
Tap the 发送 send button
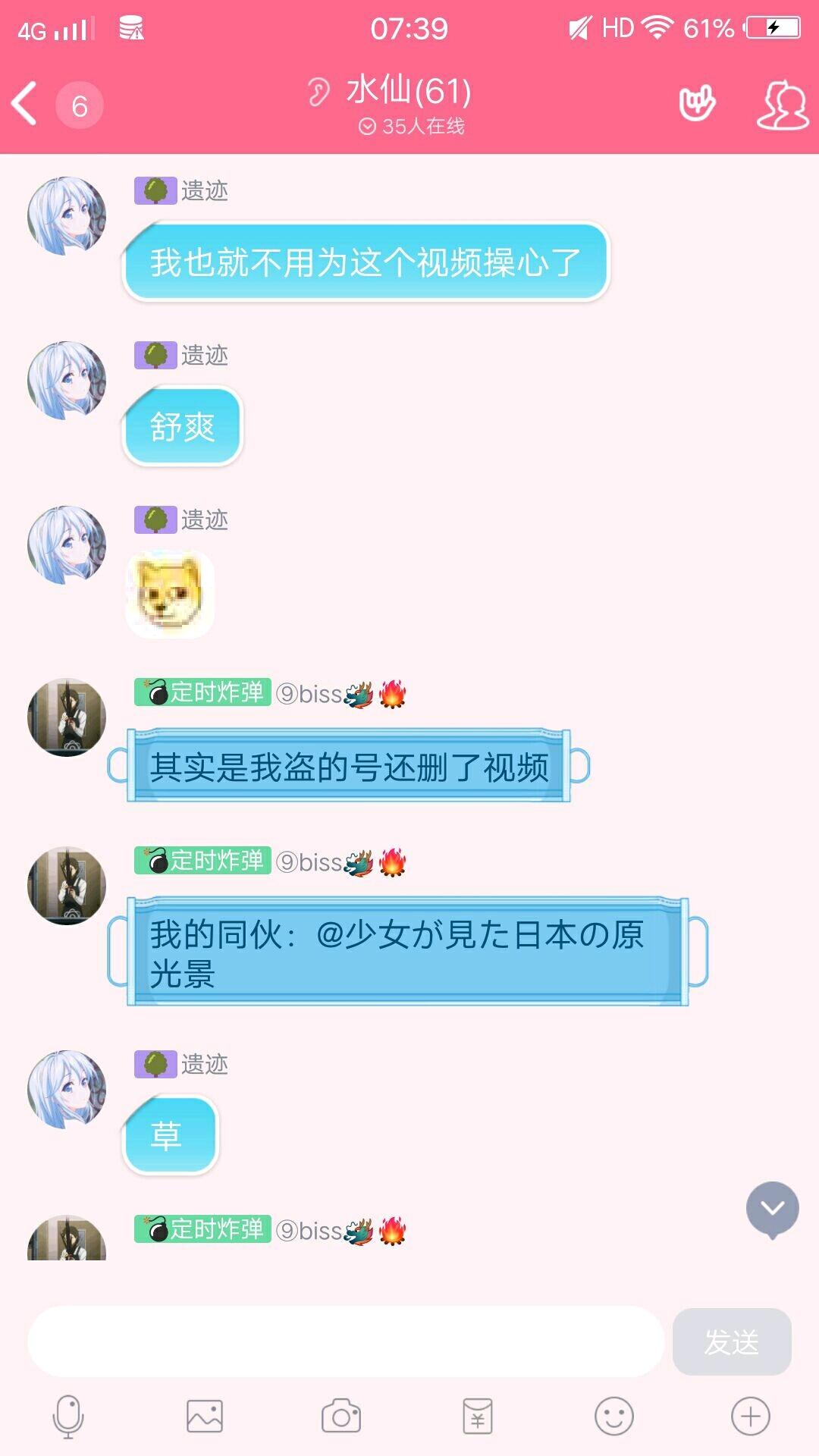click(x=732, y=1341)
